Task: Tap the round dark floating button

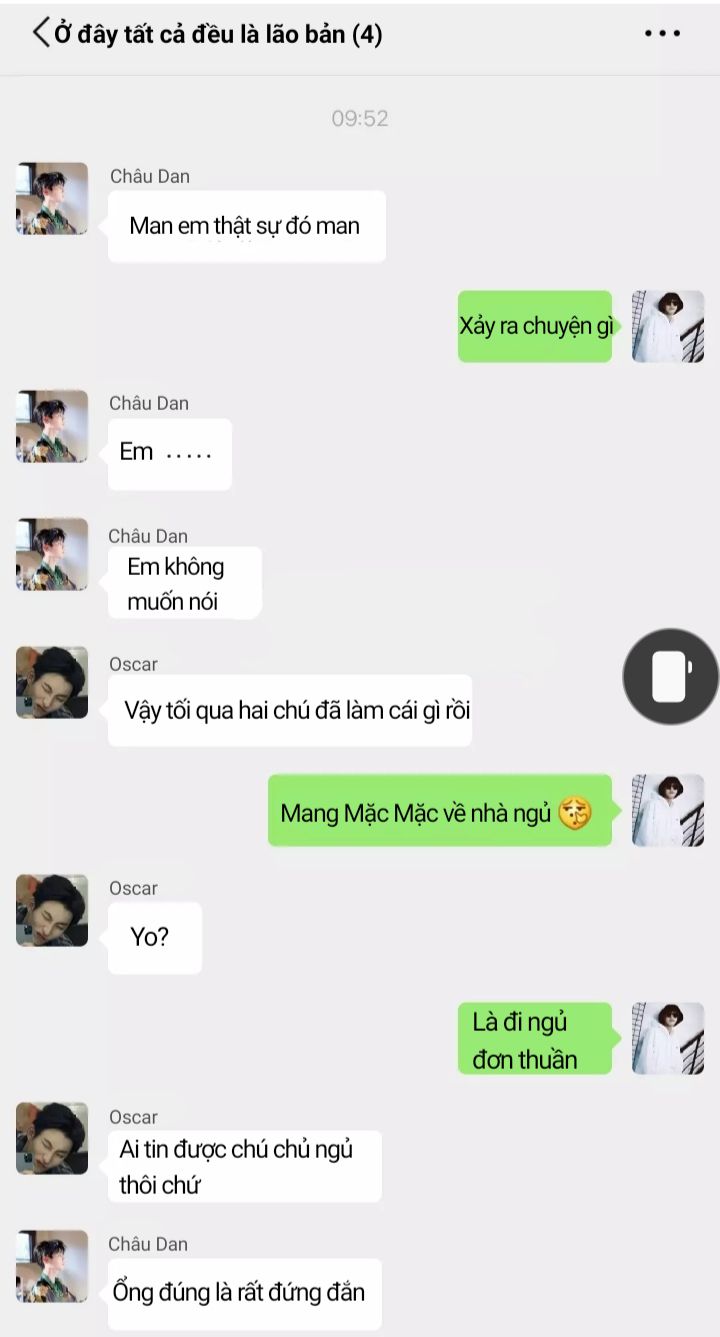Action: pos(671,677)
